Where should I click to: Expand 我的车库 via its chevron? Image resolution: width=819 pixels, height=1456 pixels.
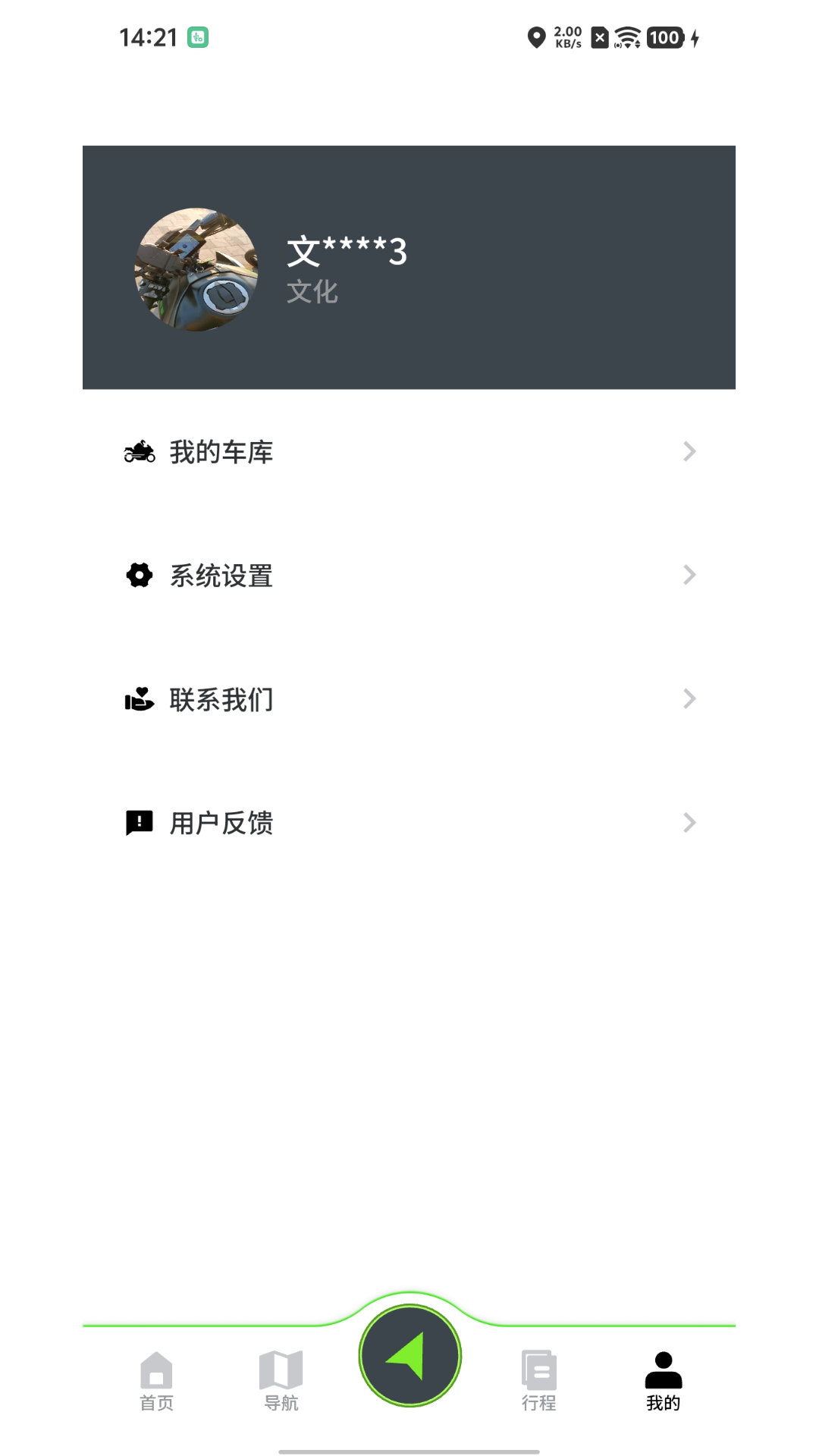point(689,451)
